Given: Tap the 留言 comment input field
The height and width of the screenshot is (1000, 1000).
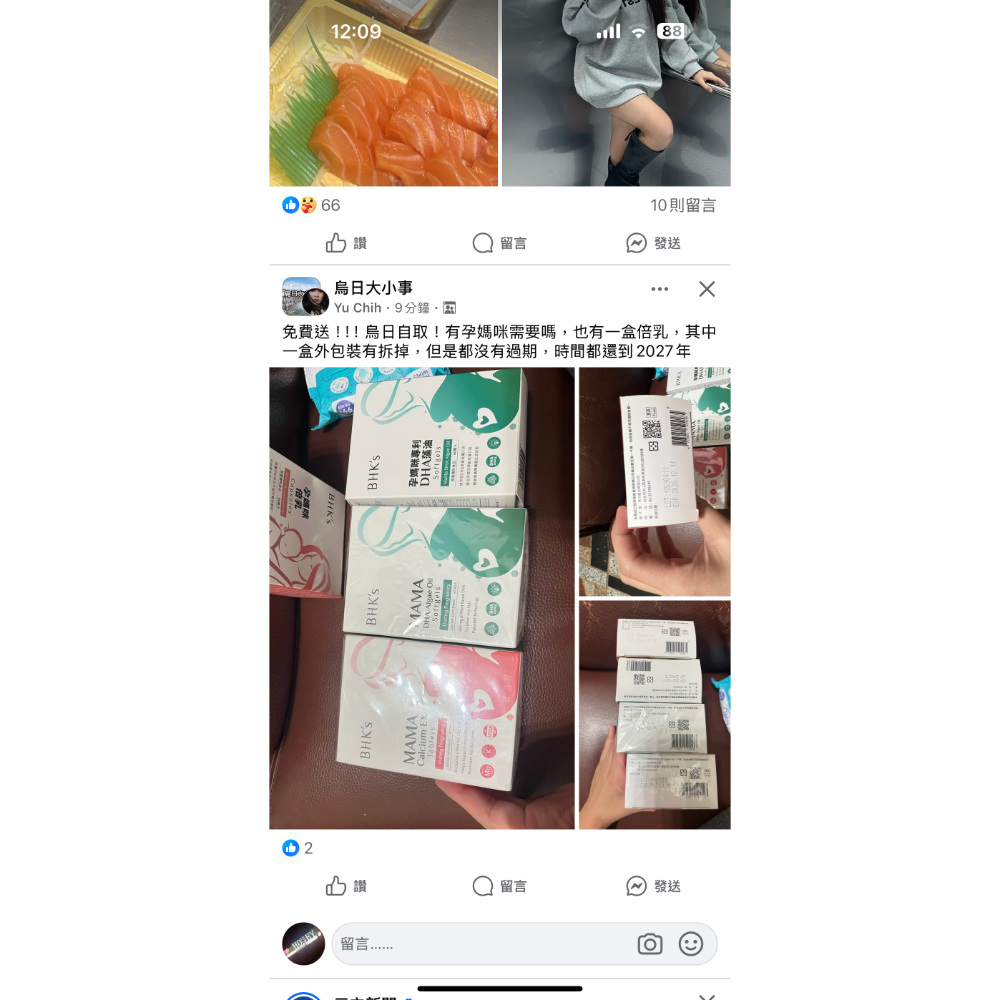Looking at the screenshot, I should click(x=480, y=944).
